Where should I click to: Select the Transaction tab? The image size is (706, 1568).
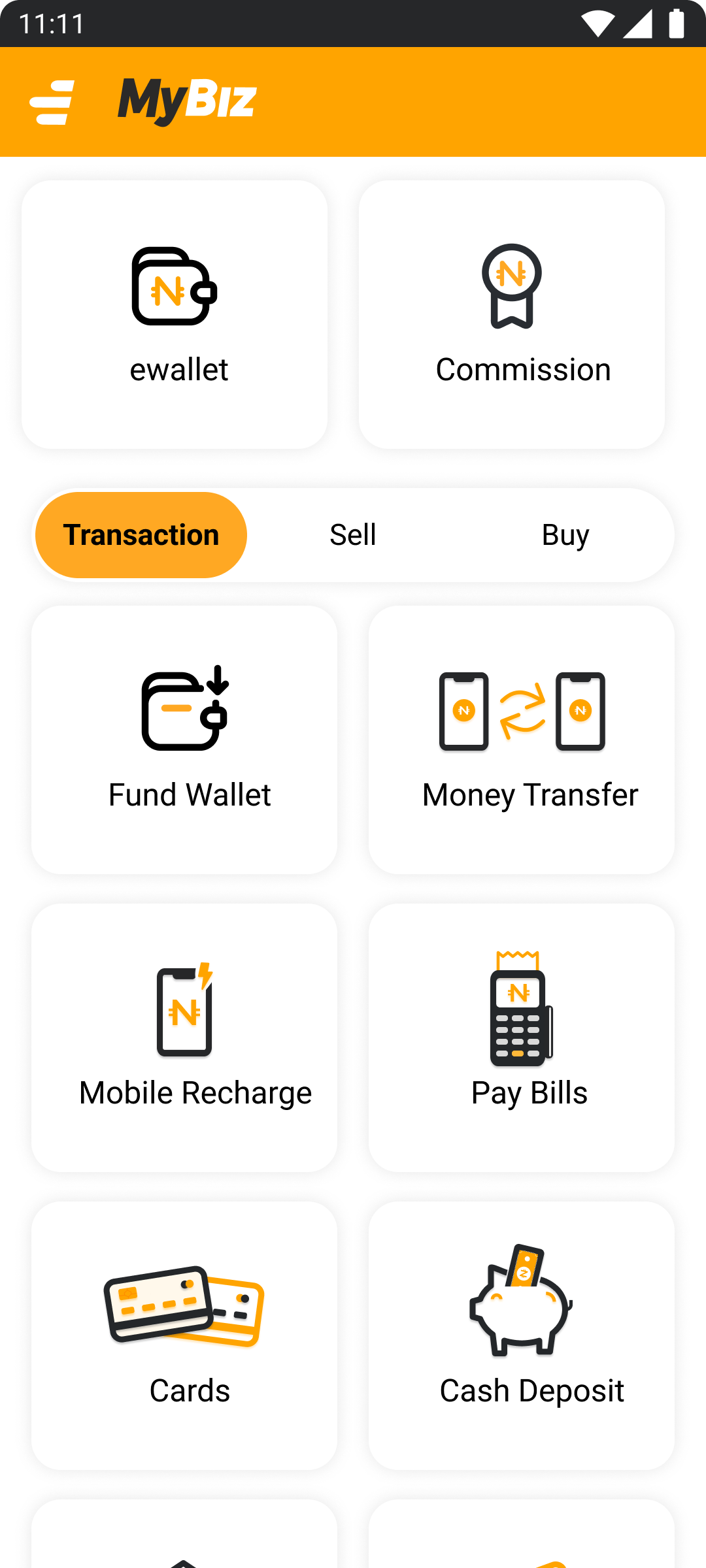tap(141, 535)
